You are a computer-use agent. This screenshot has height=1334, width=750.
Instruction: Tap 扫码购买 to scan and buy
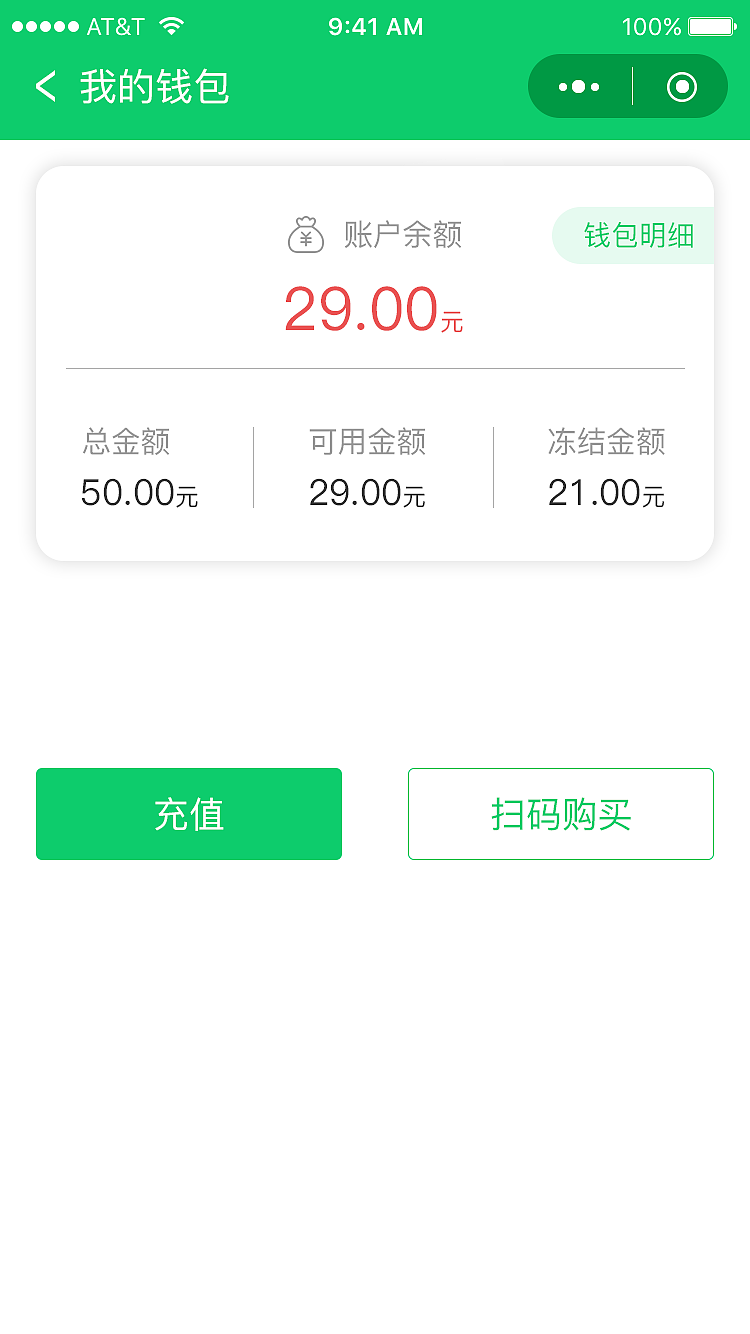point(560,813)
